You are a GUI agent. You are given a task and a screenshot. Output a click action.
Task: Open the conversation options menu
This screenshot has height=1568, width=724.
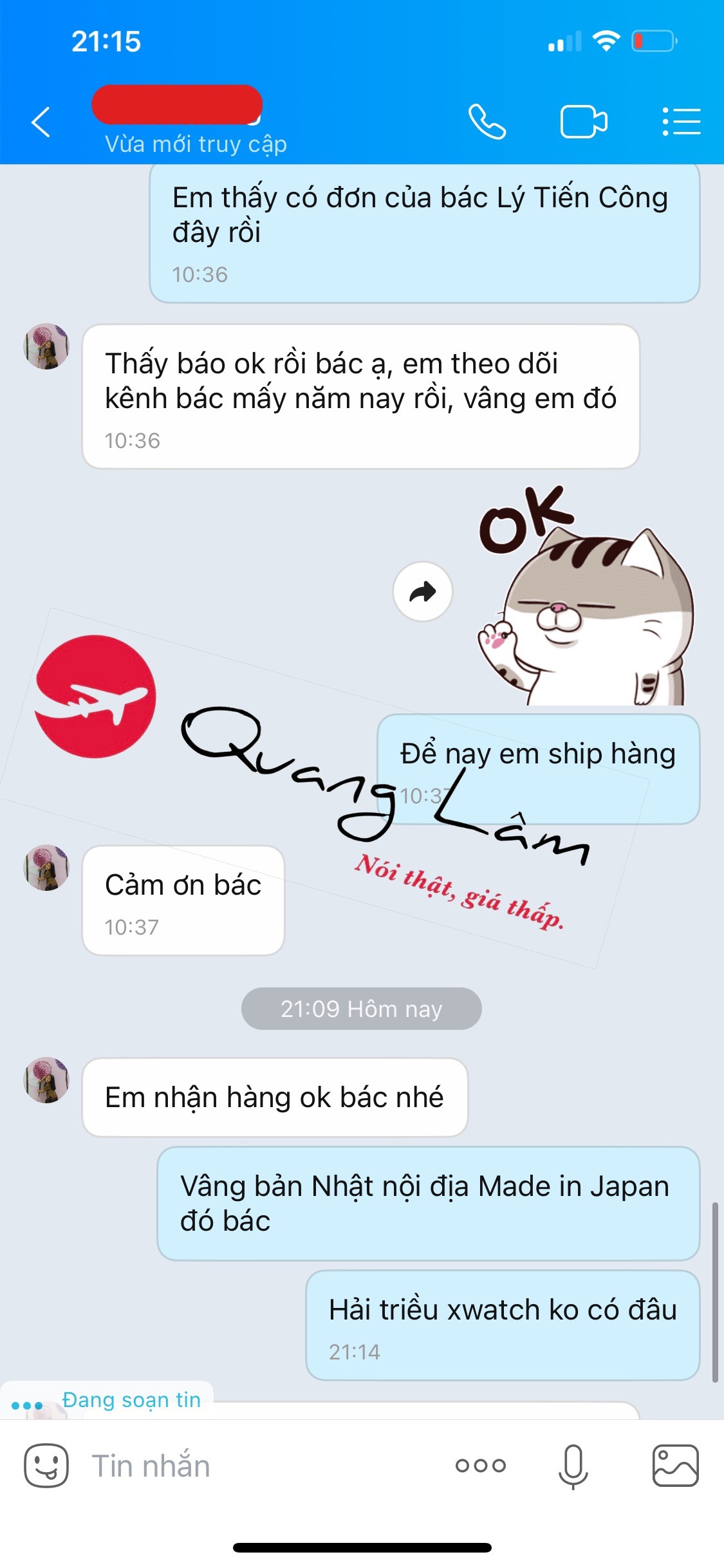(682, 122)
